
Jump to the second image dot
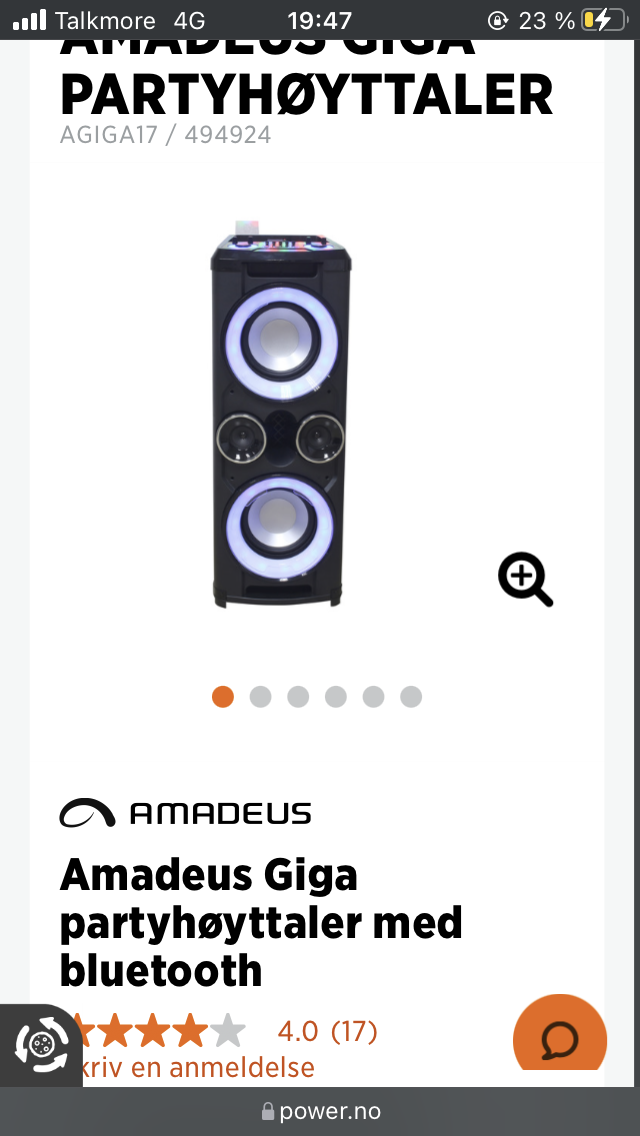click(x=260, y=697)
